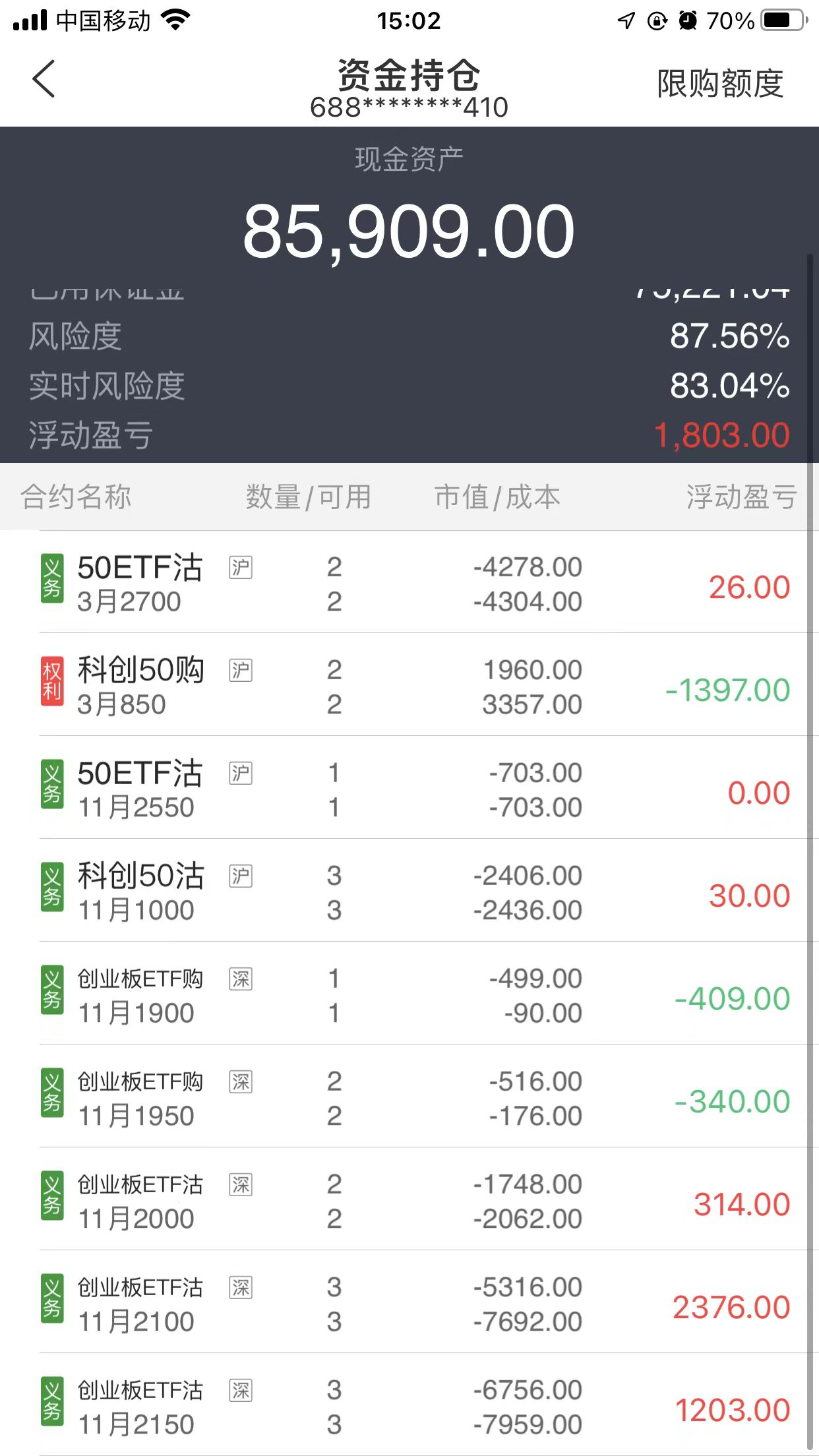Open the 创业板ETF沽 11月2000 position
Screen dimensions: 819x1456
click(x=409, y=1201)
